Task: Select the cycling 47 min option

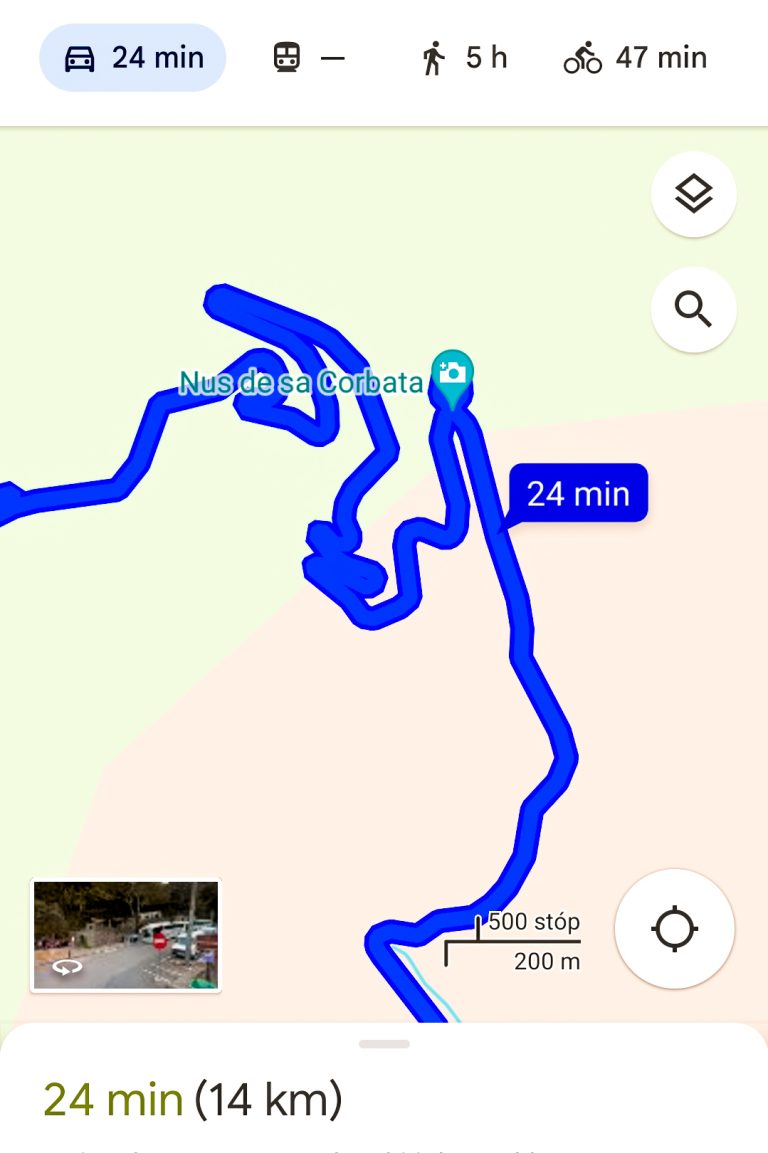Action: click(635, 58)
